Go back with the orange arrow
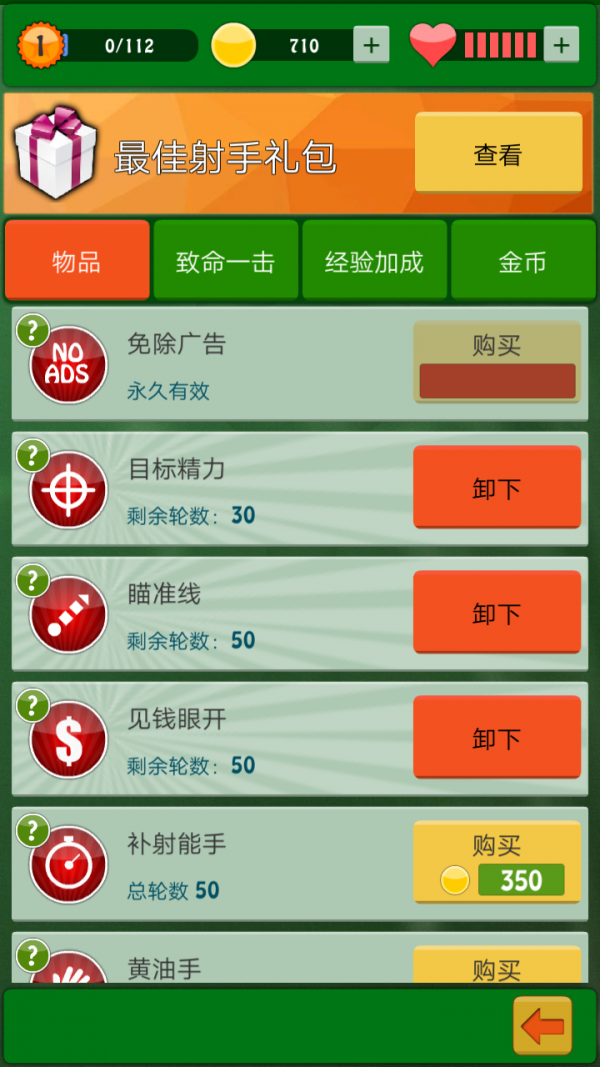The height and width of the screenshot is (1067, 600). [542, 1025]
